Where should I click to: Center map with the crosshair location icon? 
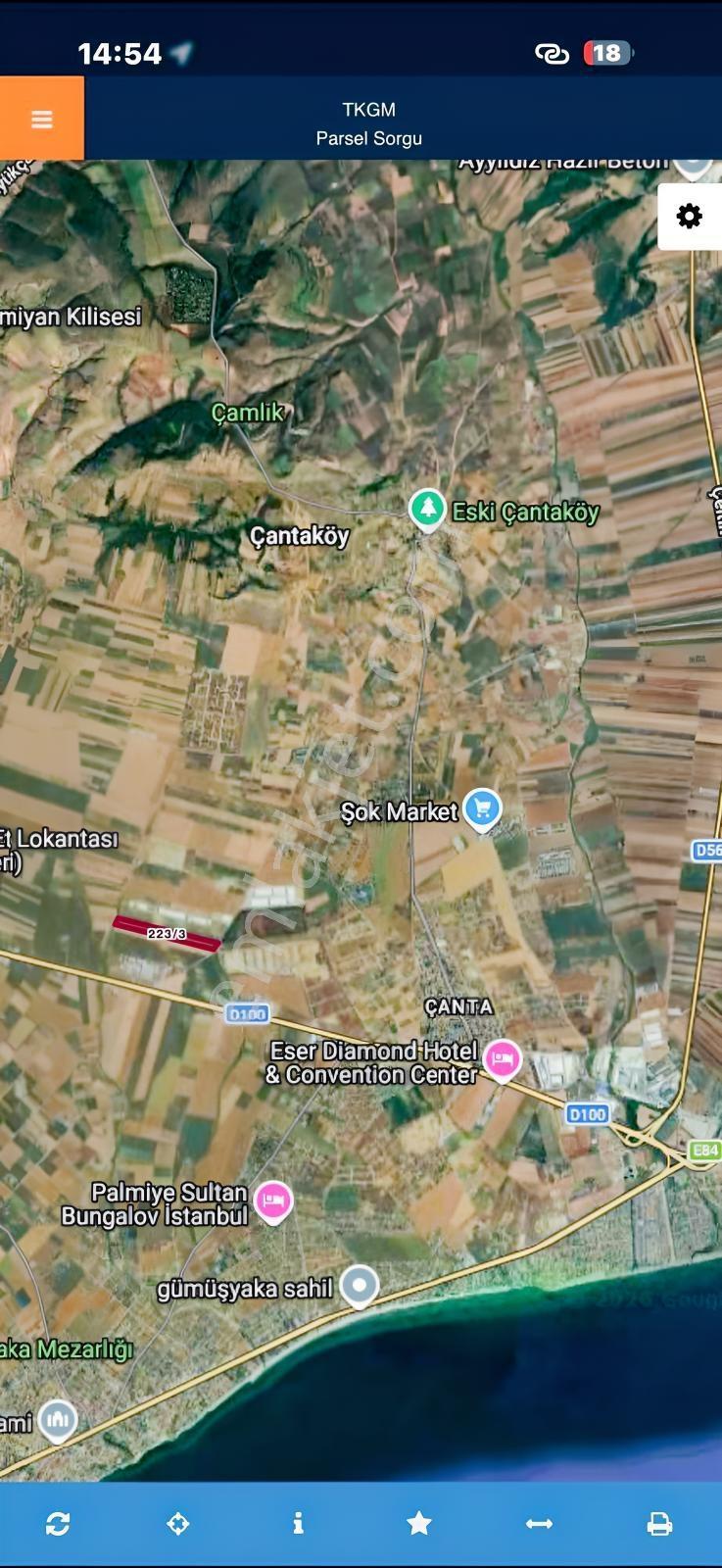[x=178, y=1523]
